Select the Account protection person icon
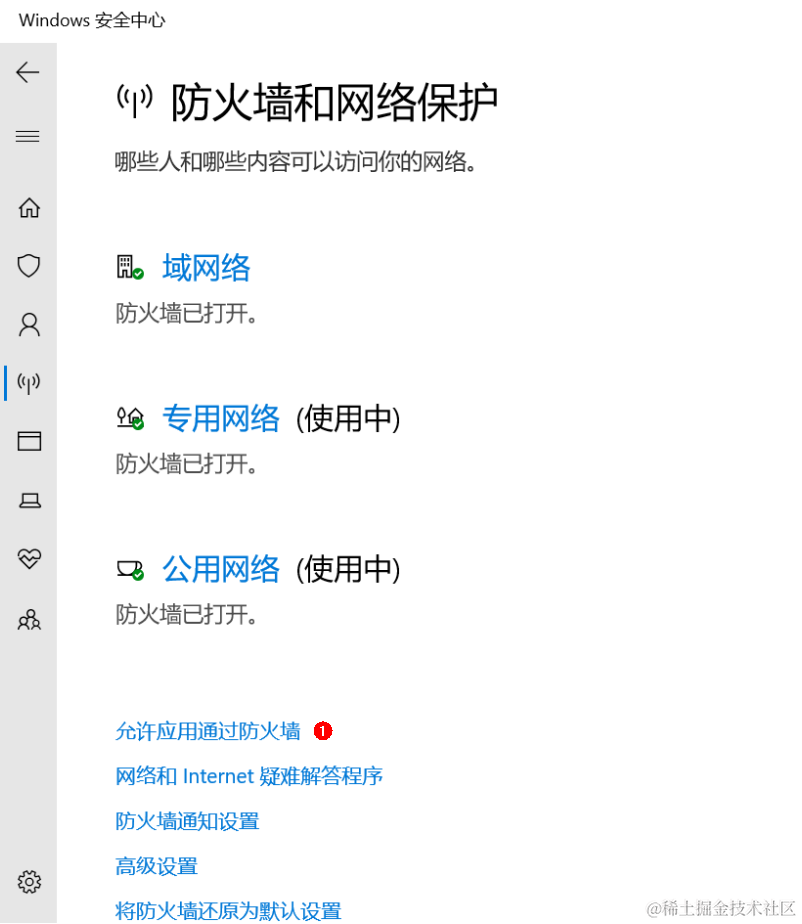The width and height of the screenshot is (802, 924). click(28, 324)
